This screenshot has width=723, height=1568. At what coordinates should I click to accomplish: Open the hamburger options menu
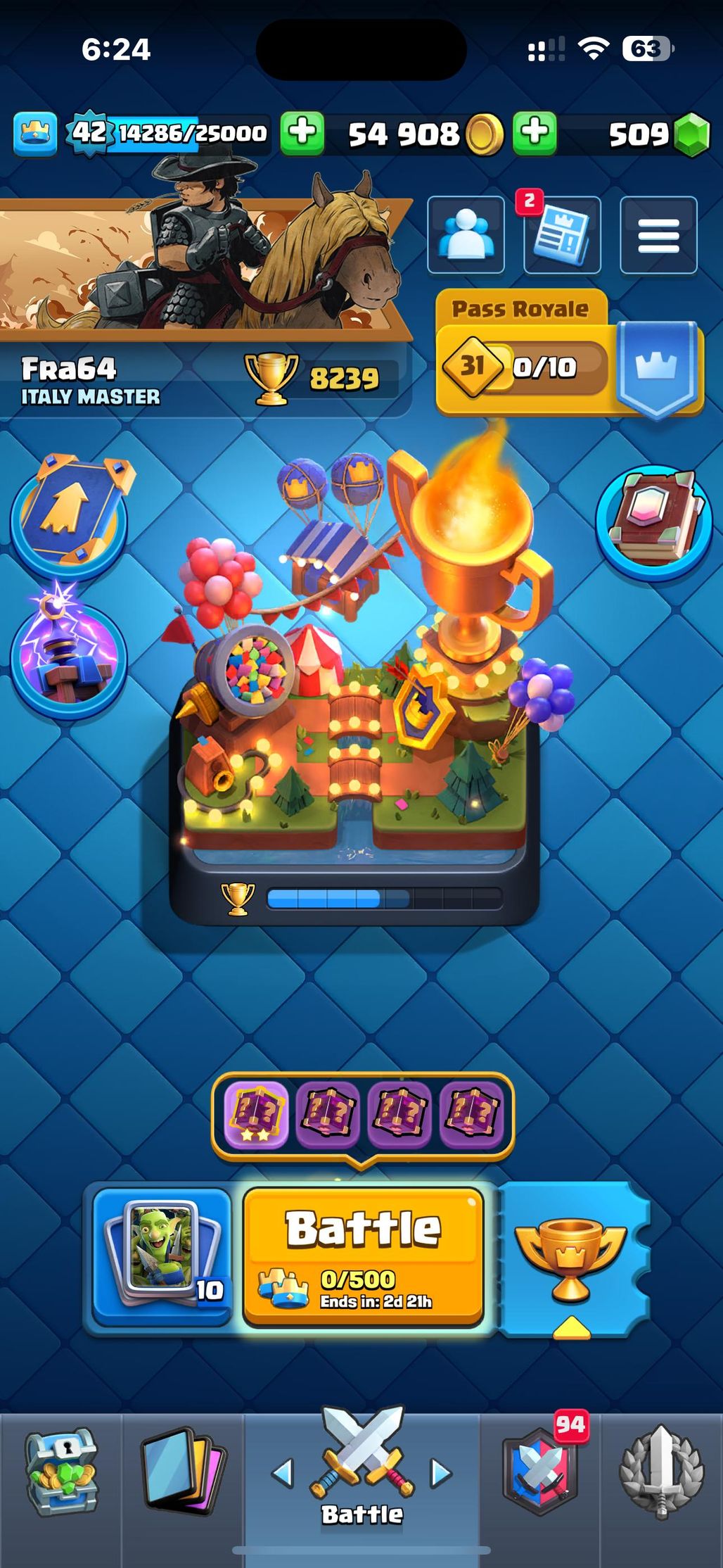[658, 235]
